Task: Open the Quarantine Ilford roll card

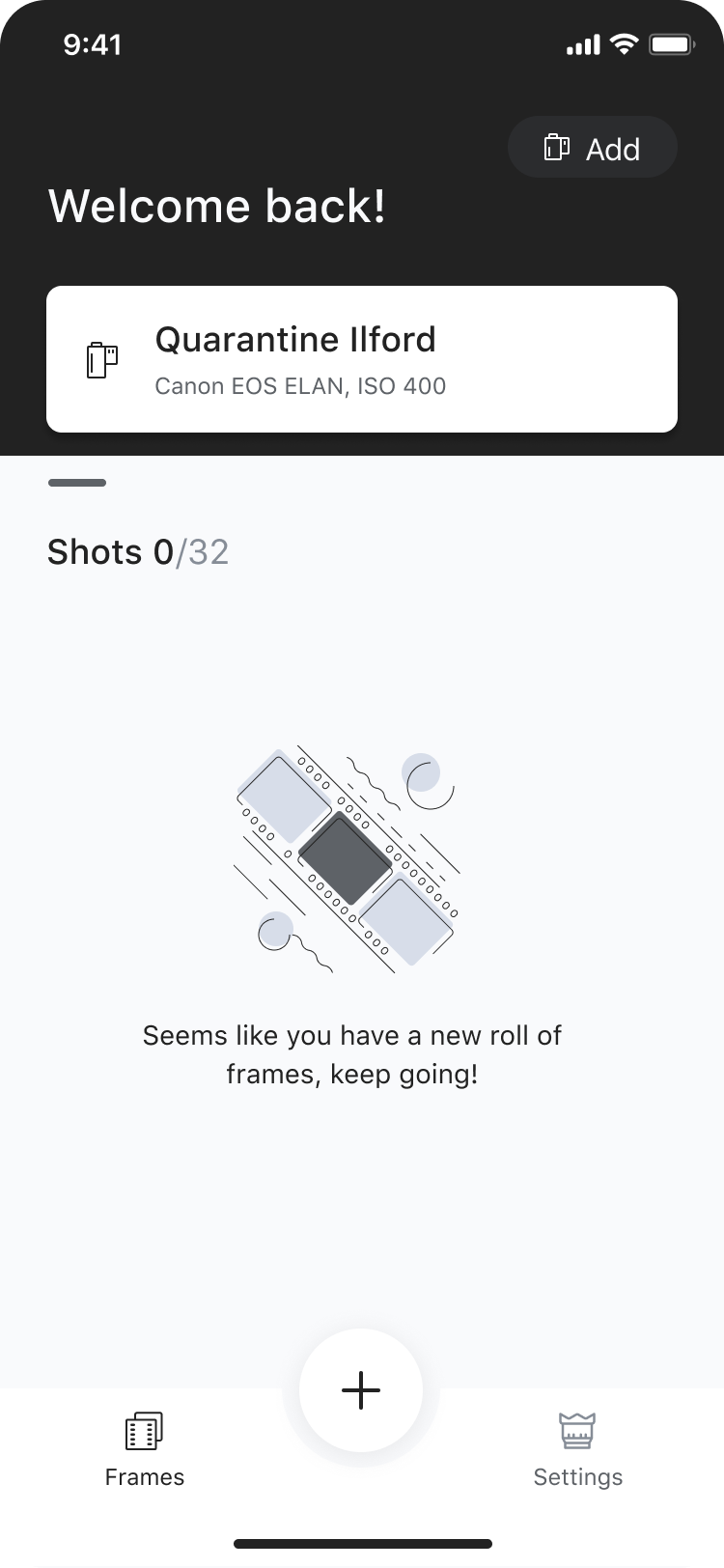Action: pos(361,359)
